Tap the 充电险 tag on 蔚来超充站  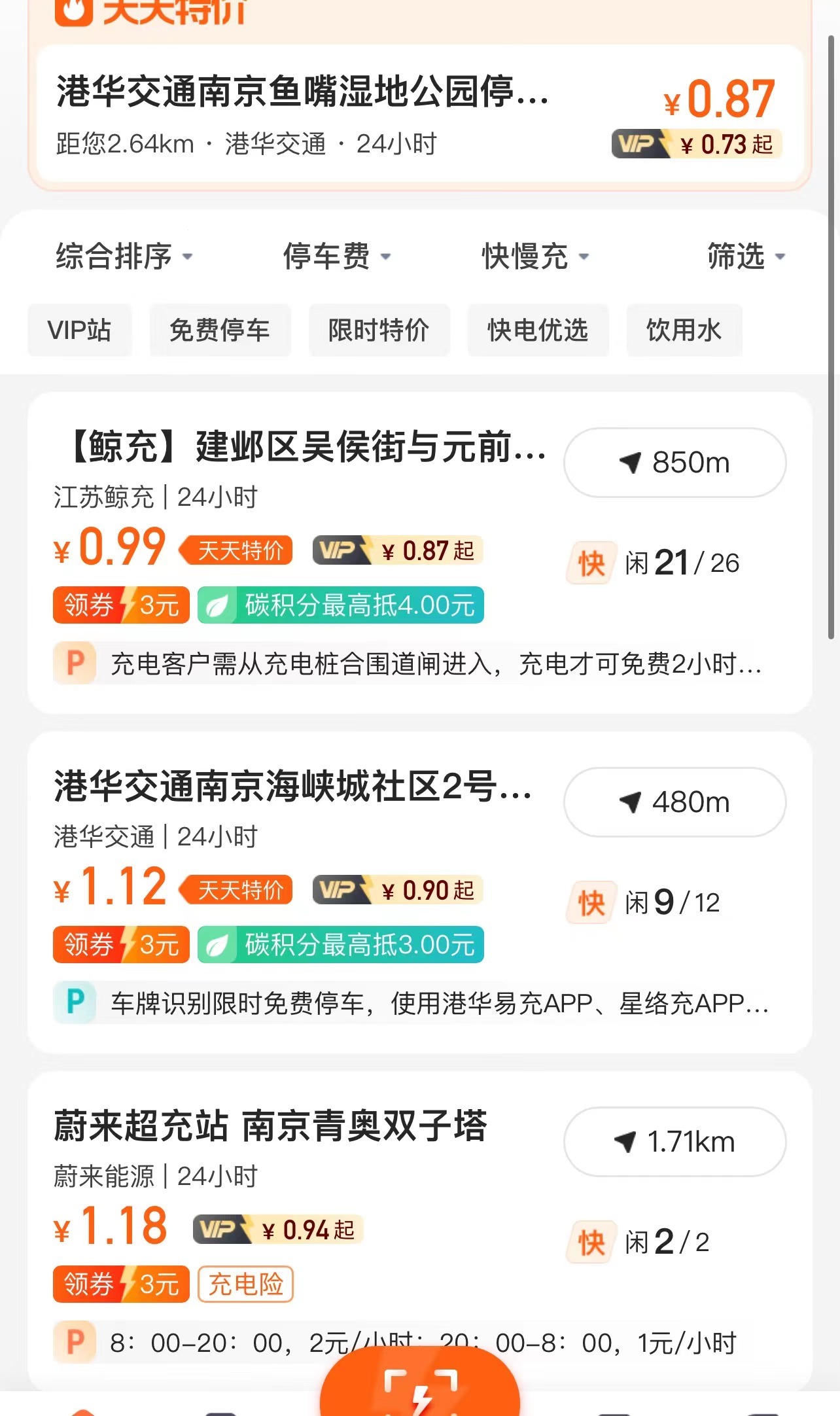(245, 1284)
